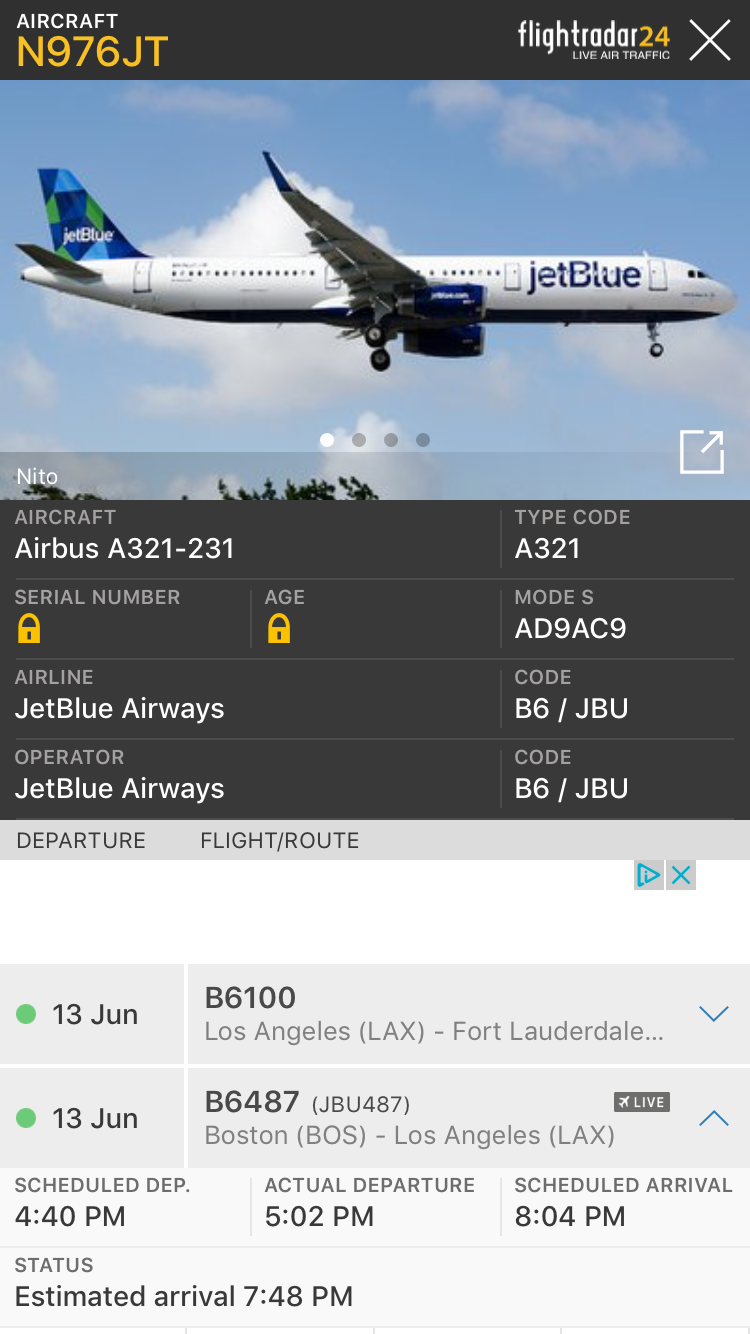This screenshot has width=750, height=1334.
Task: Tap the photo page indicator dots
Action: [375, 440]
